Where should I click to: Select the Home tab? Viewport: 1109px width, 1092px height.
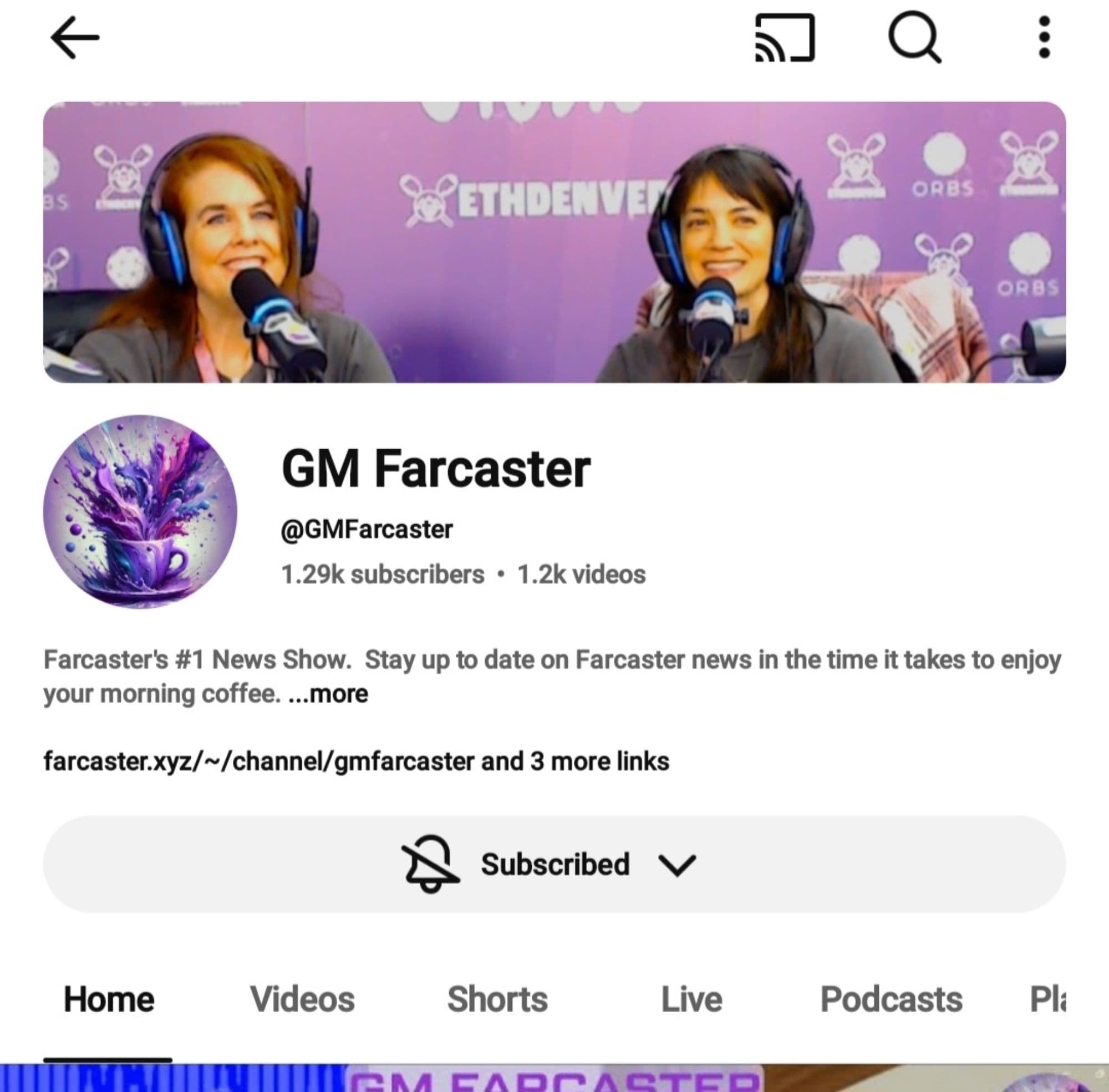tap(109, 1000)
